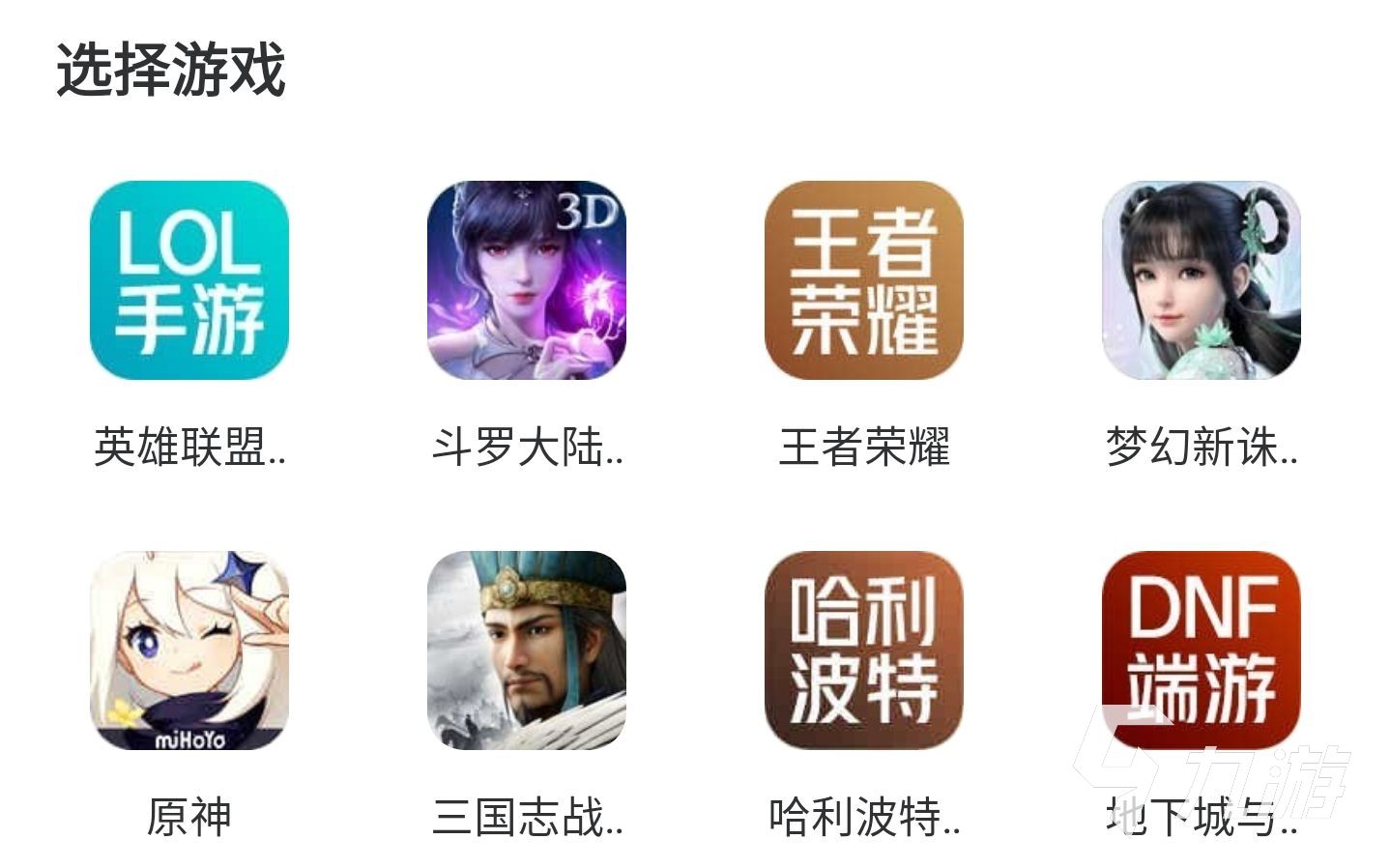Pick the 梦幻新诛 game tile
Image resolution: width=1390 pixels, height=868 pixels.
coord(1202,280)
